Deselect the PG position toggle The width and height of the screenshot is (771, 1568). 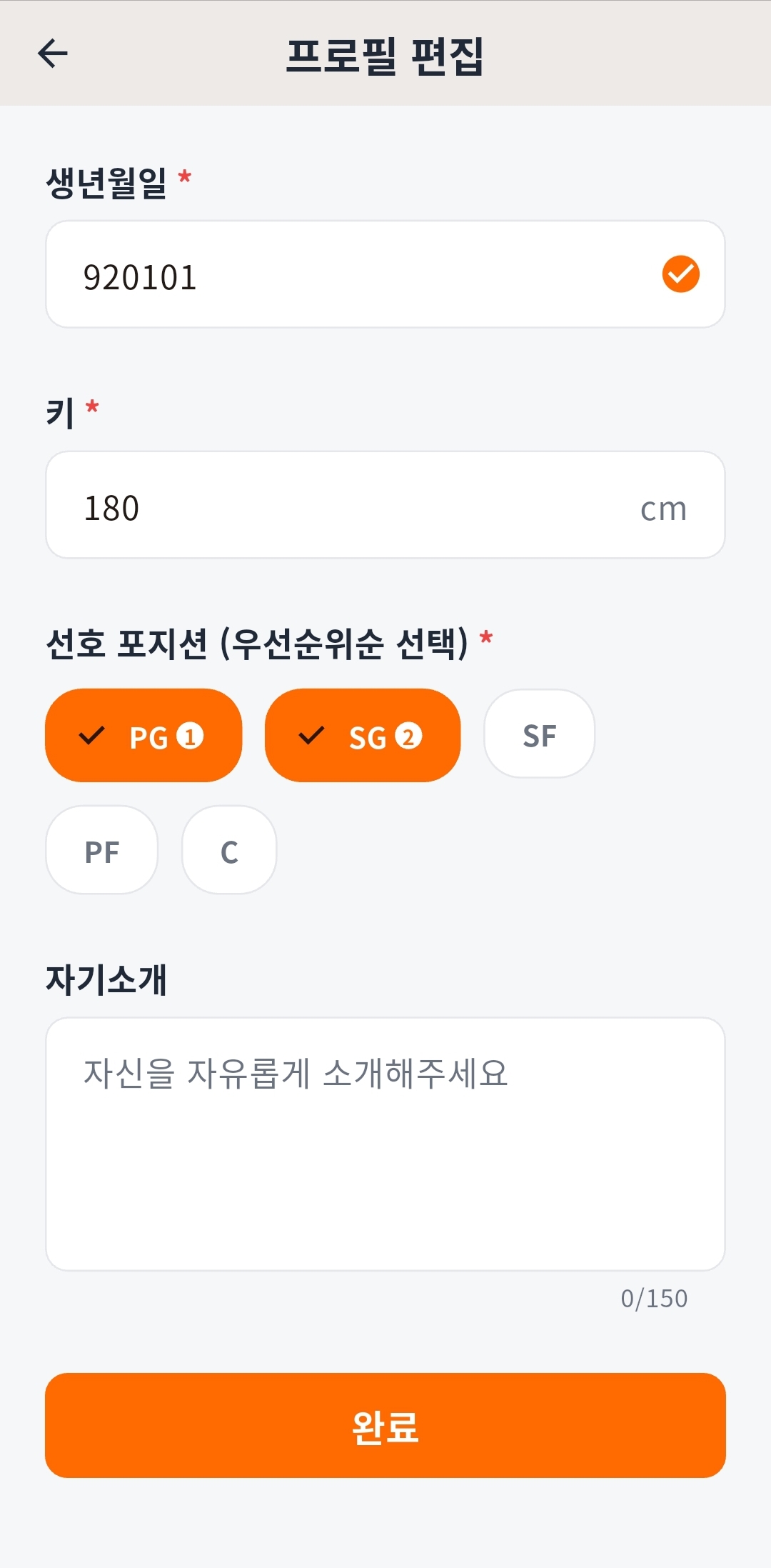(143, 735)
